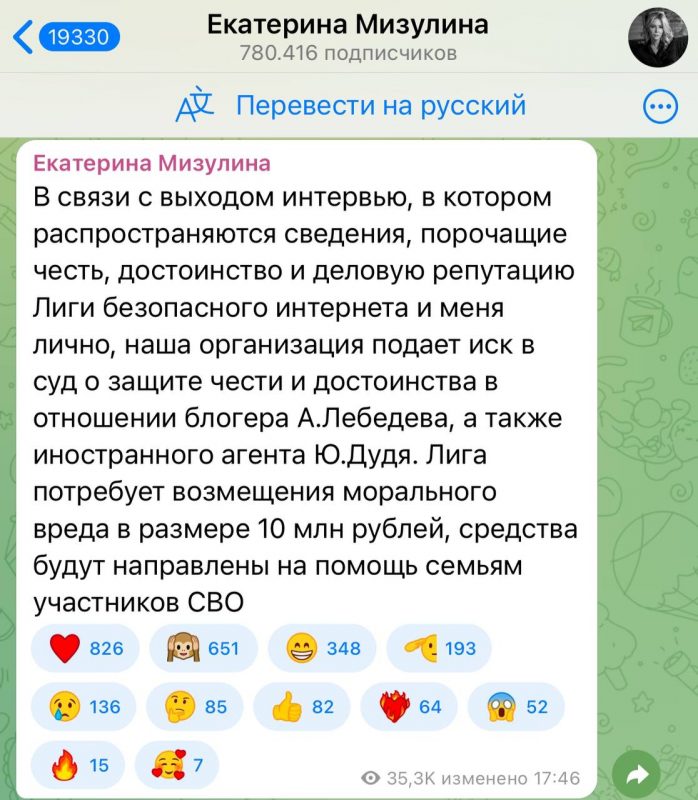Image resolution: width=698 pixels, height=800 pixels.
Task: Open Екатерина Мизулина channel profile photo
Action: pos(657,37)
